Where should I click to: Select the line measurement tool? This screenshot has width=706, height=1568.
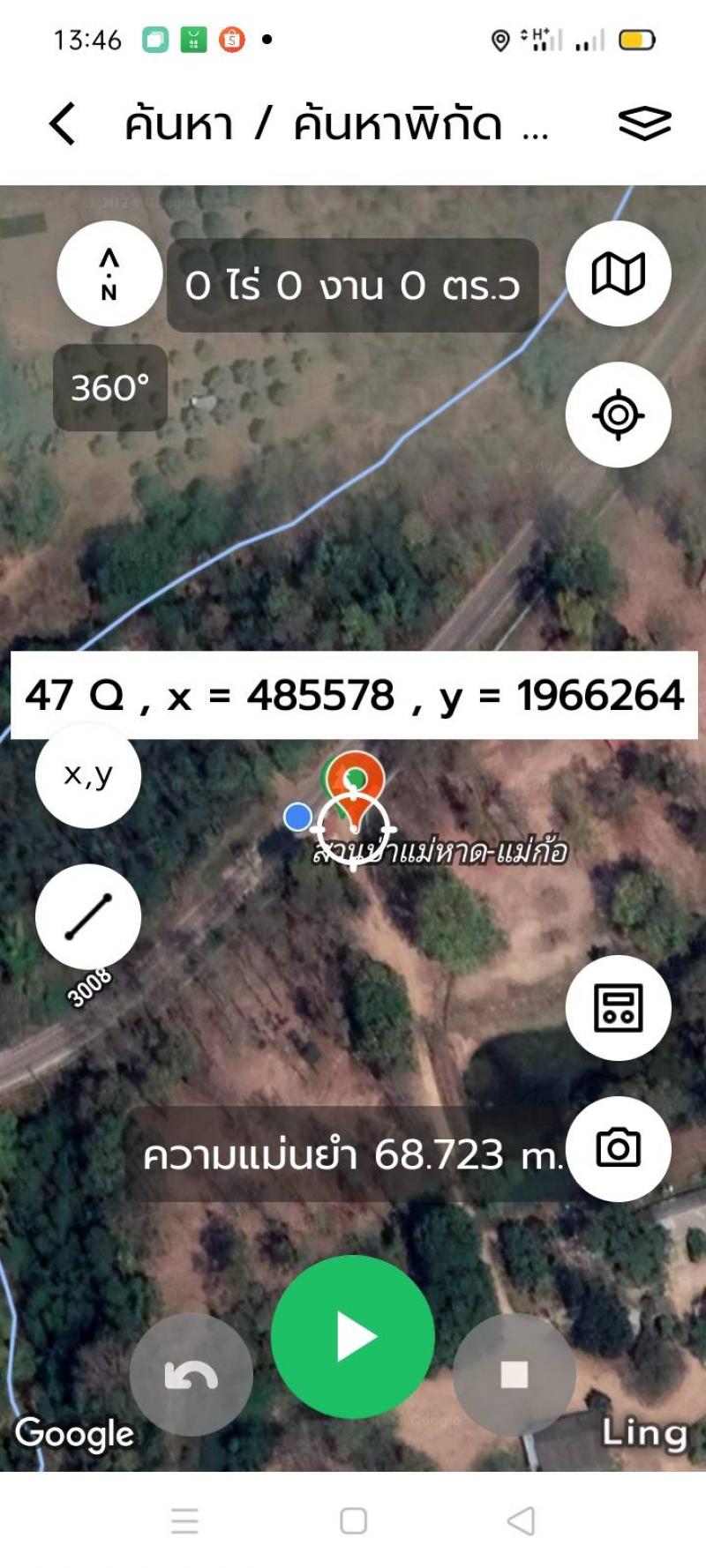point(88,916)
